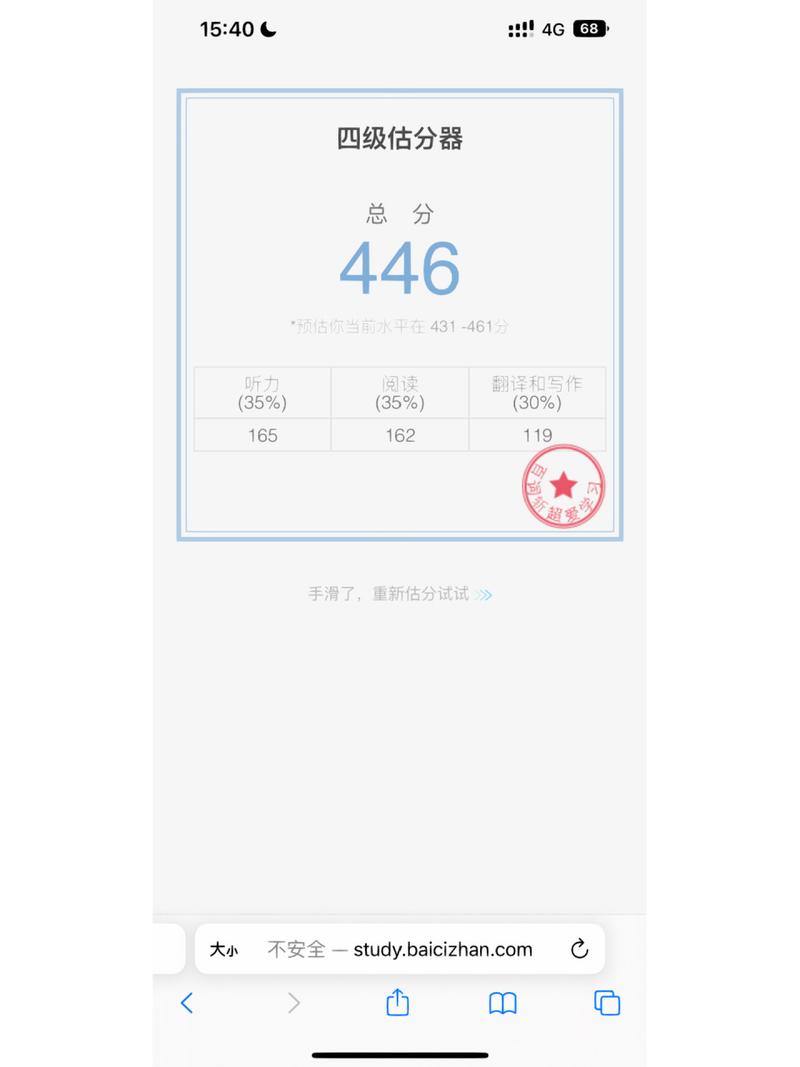Open the tabs overview
The width and height of the screenshot is (800, 1067).
click(x=607, y=1003)
